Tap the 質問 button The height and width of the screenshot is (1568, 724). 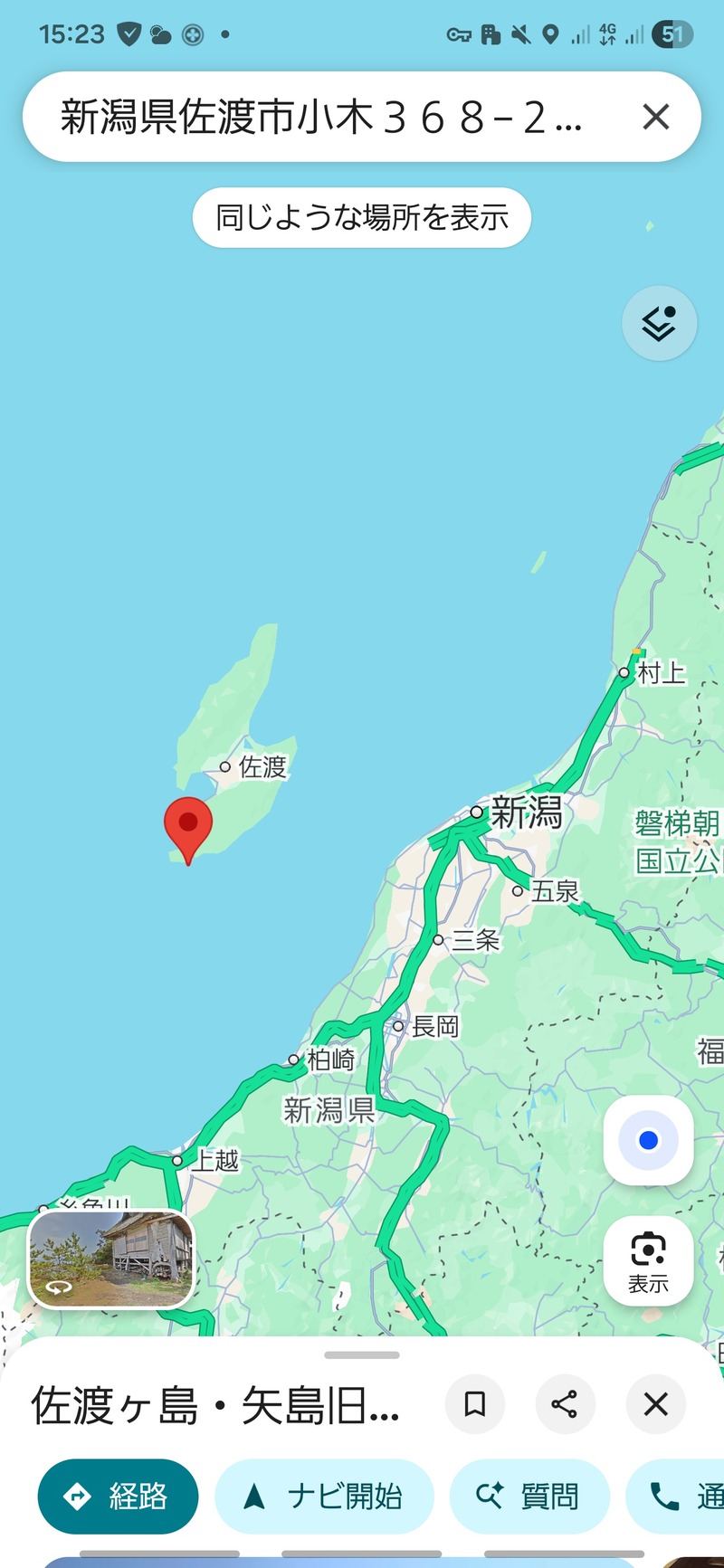529,1497
